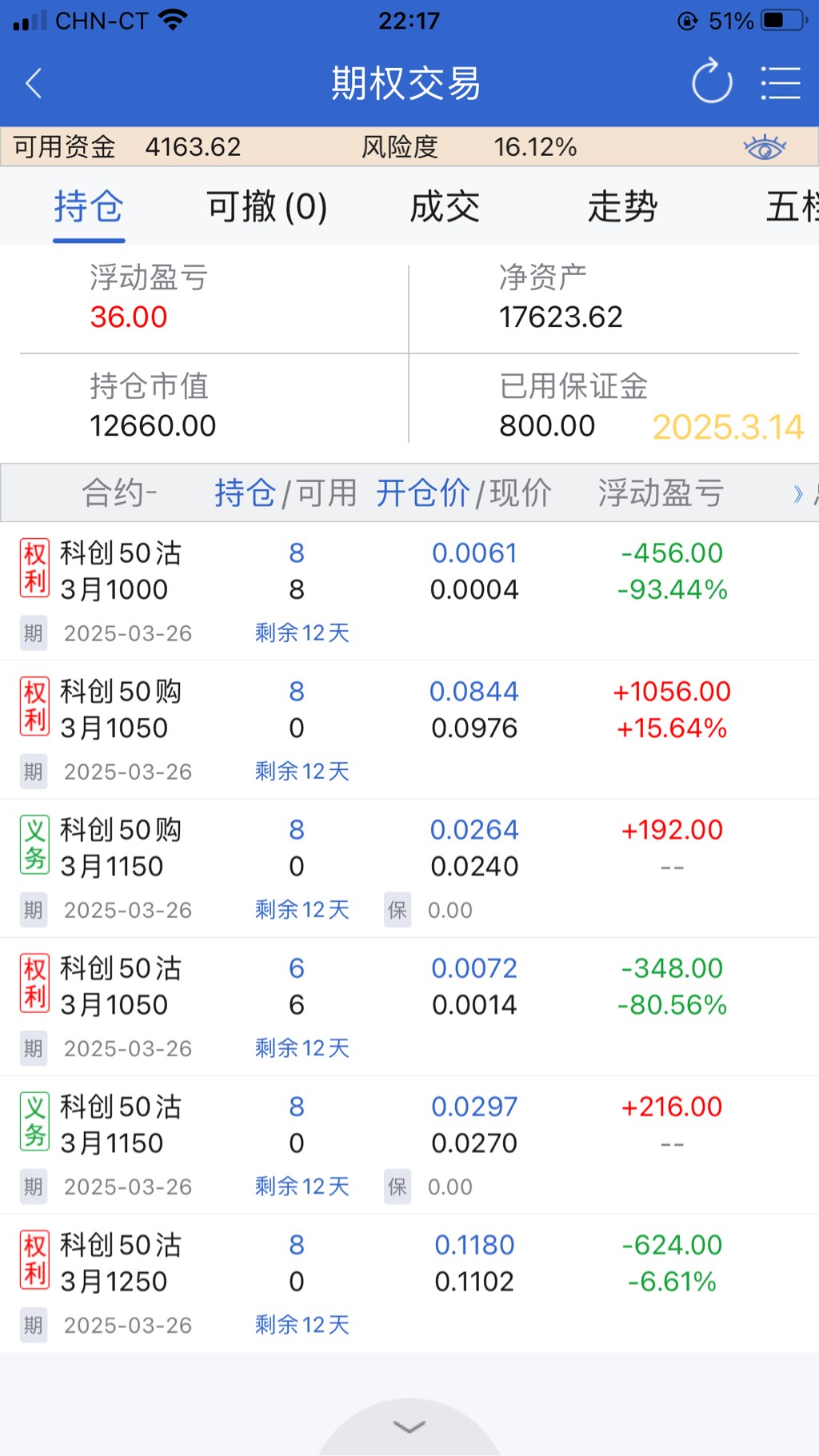Open the 科创50沽 3月1000 position

[x=122, y=571]
